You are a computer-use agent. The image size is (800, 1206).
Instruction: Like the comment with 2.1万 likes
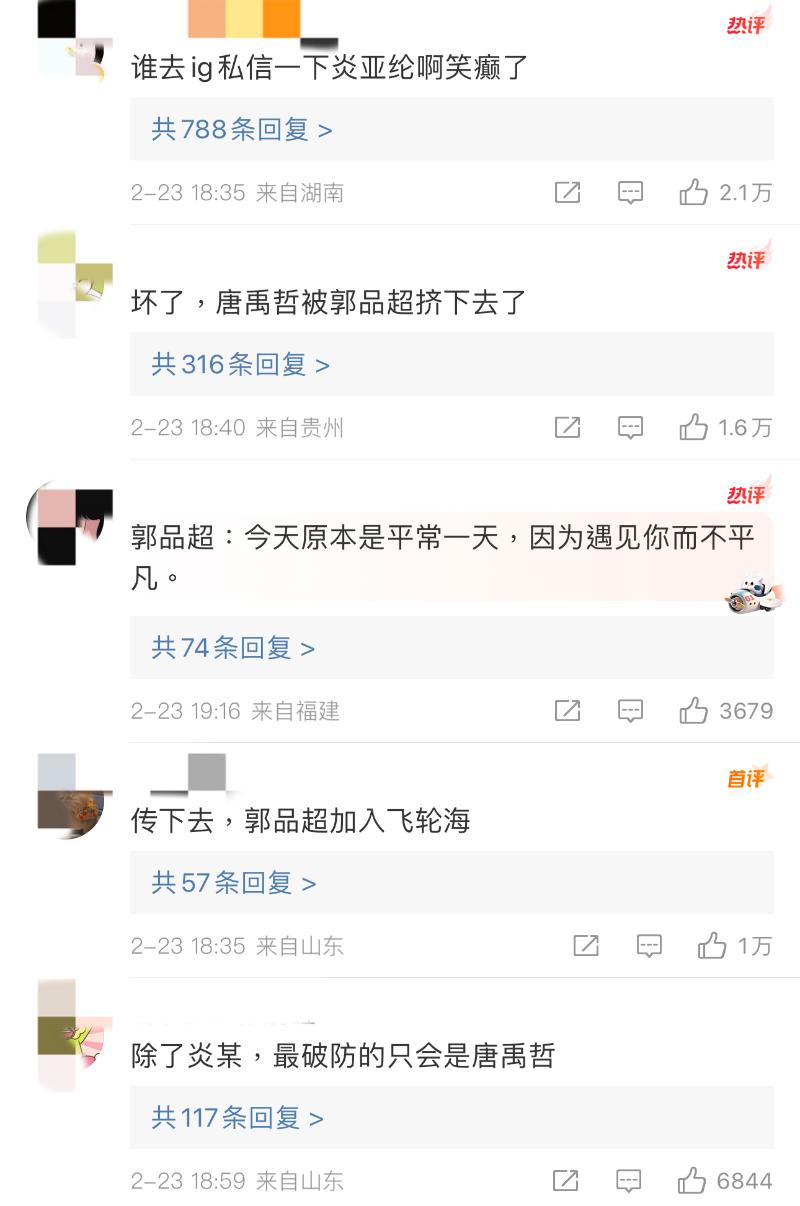pyautogui.click(x=693, y=193)
